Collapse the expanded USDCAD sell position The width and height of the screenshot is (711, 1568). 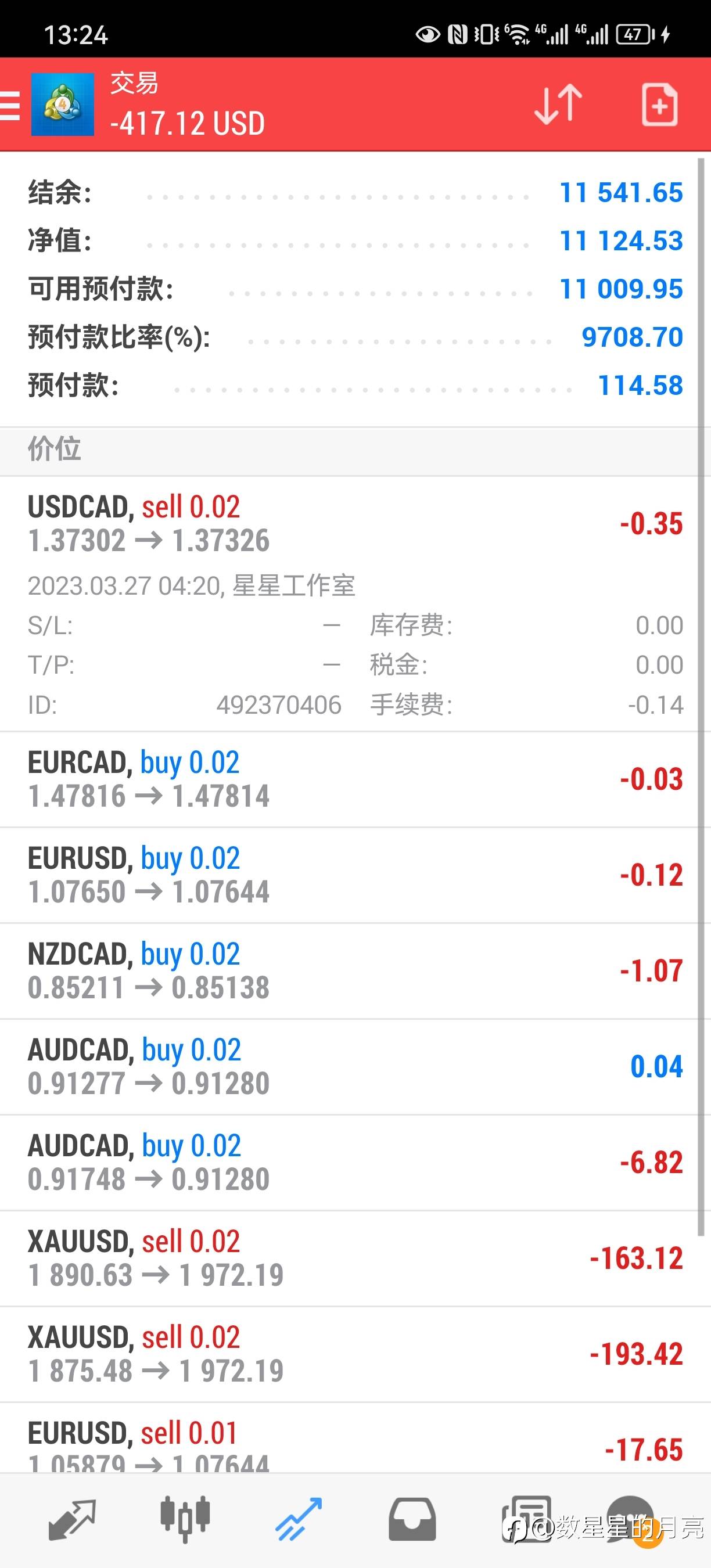353,524
